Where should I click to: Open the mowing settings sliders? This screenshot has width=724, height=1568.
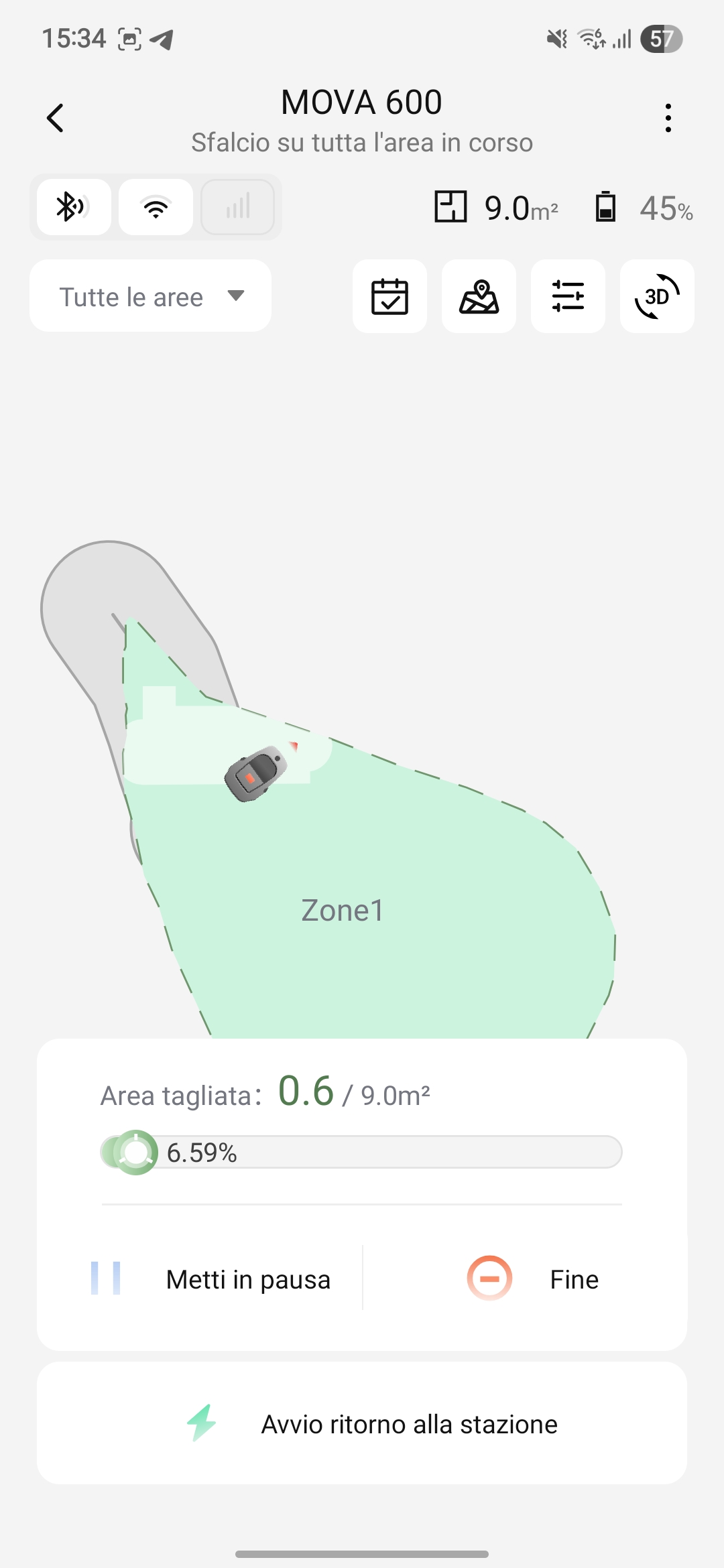pos(568,296)
